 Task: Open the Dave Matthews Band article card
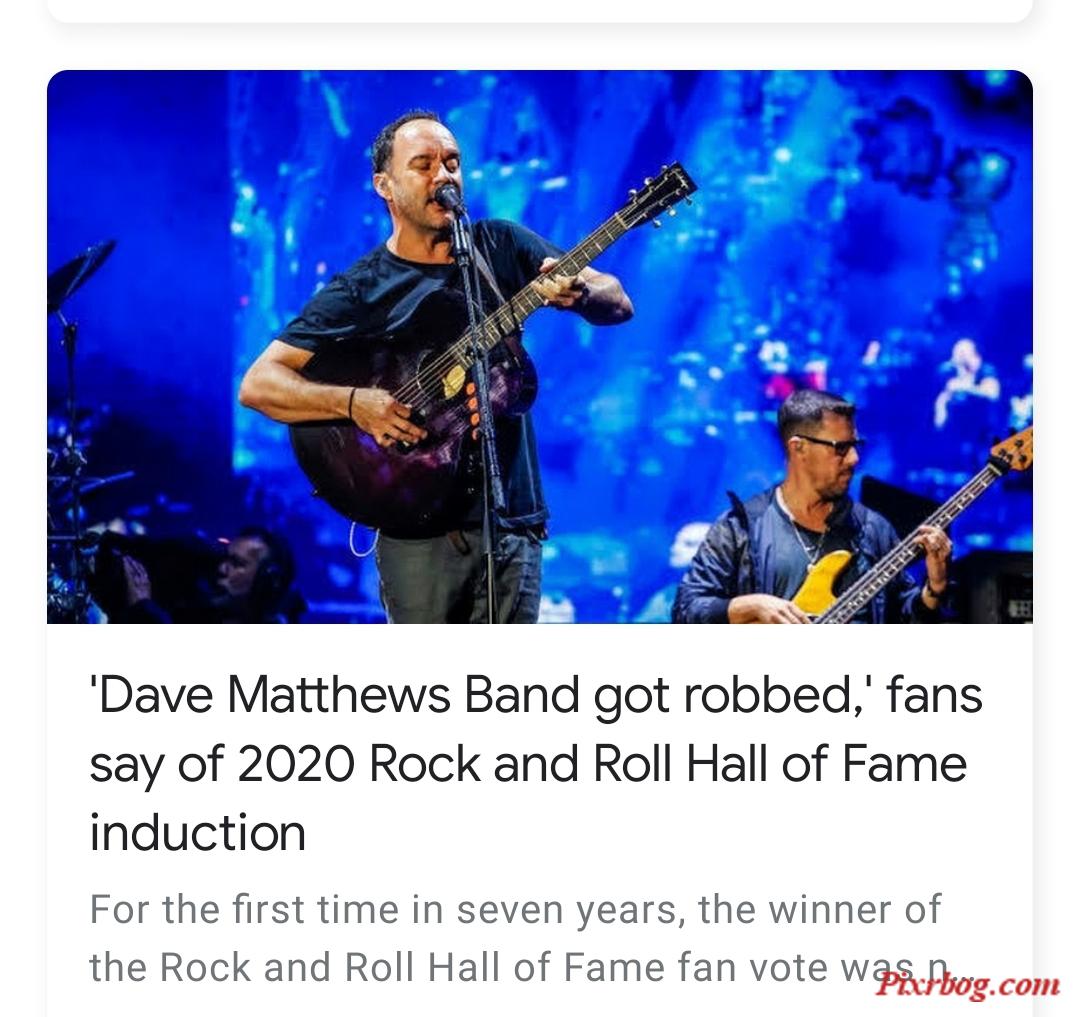click(x=536, y=762)
